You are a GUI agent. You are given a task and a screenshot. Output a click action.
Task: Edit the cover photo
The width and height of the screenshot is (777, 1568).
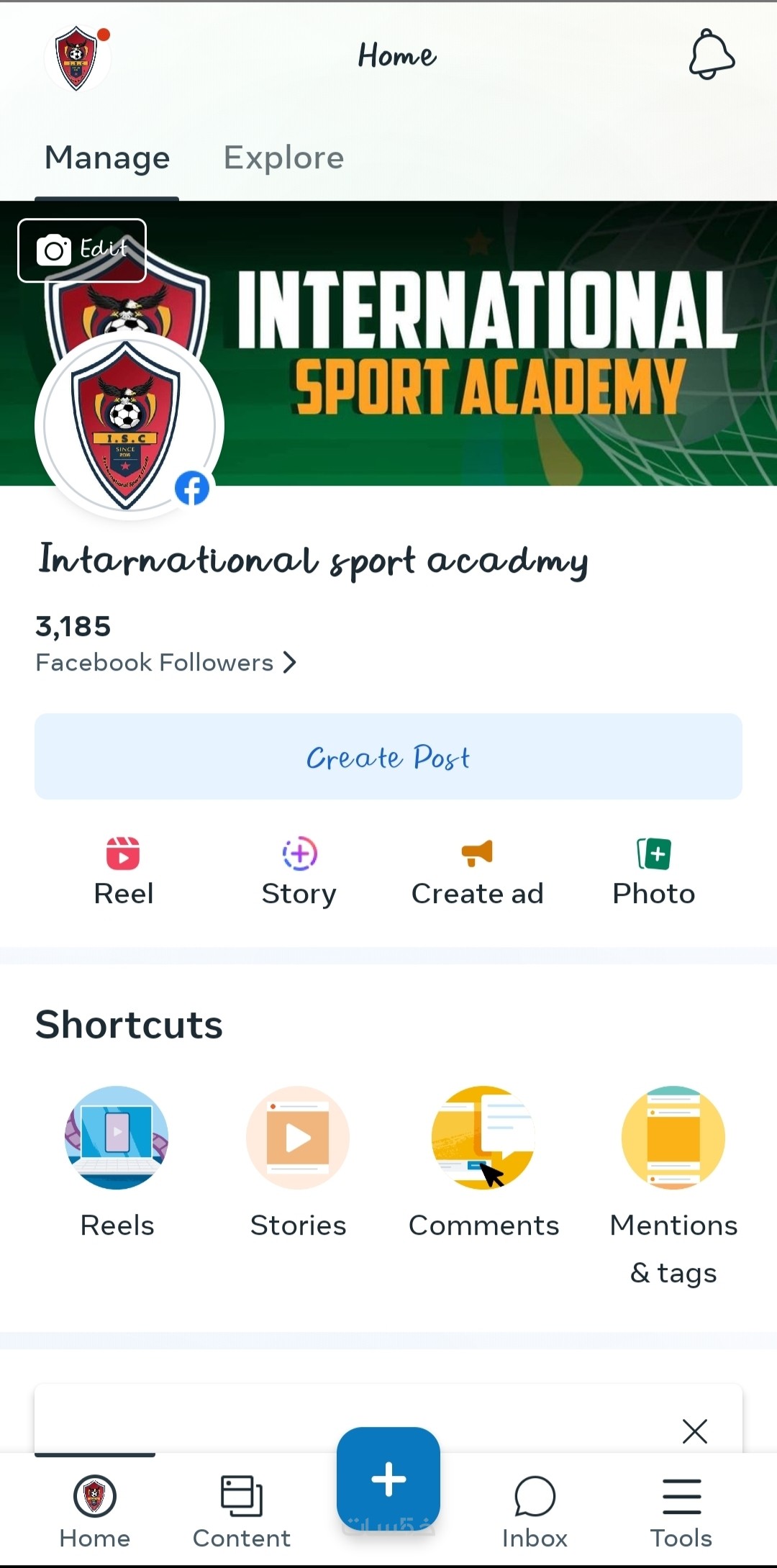tap(82, 250)
